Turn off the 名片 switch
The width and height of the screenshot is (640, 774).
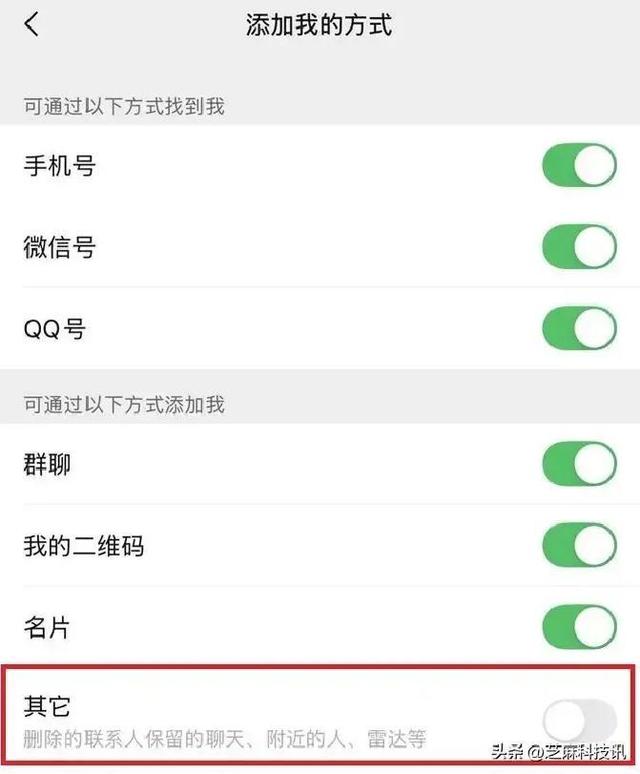click(579, 627)
